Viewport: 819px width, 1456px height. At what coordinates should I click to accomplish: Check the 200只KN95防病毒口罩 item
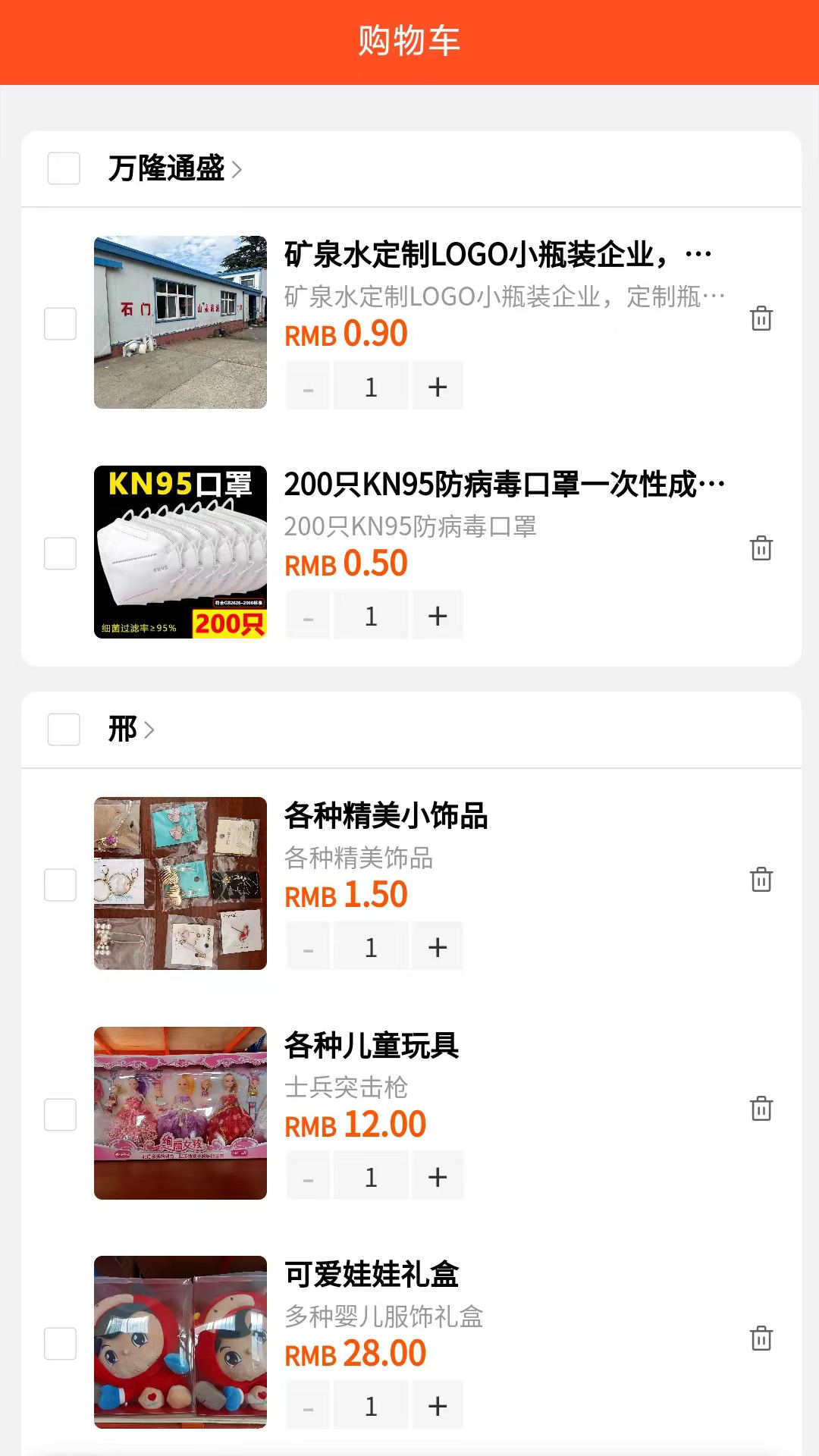pyautogui.click(x=61, y=554)
